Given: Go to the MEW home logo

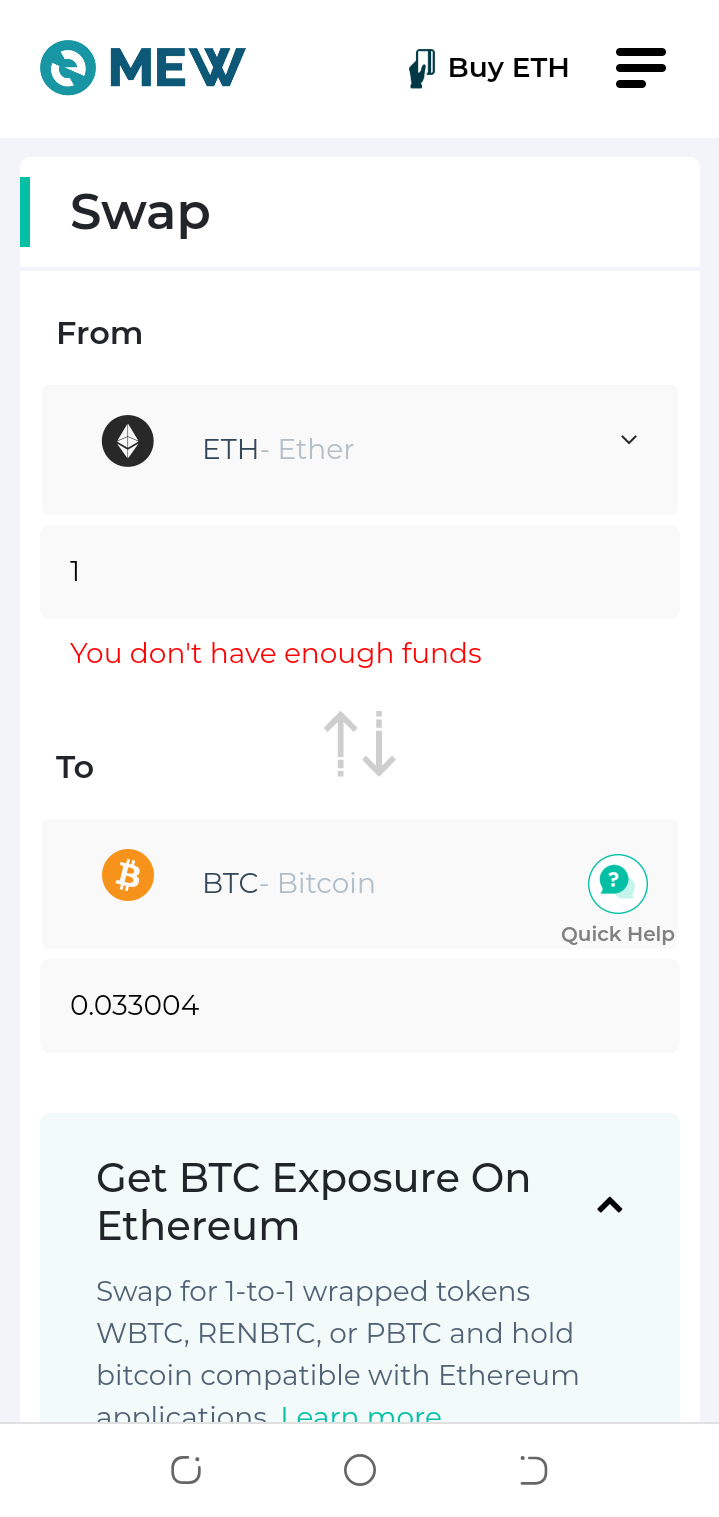Looking at the screenshot, I should tap(143, 68).
